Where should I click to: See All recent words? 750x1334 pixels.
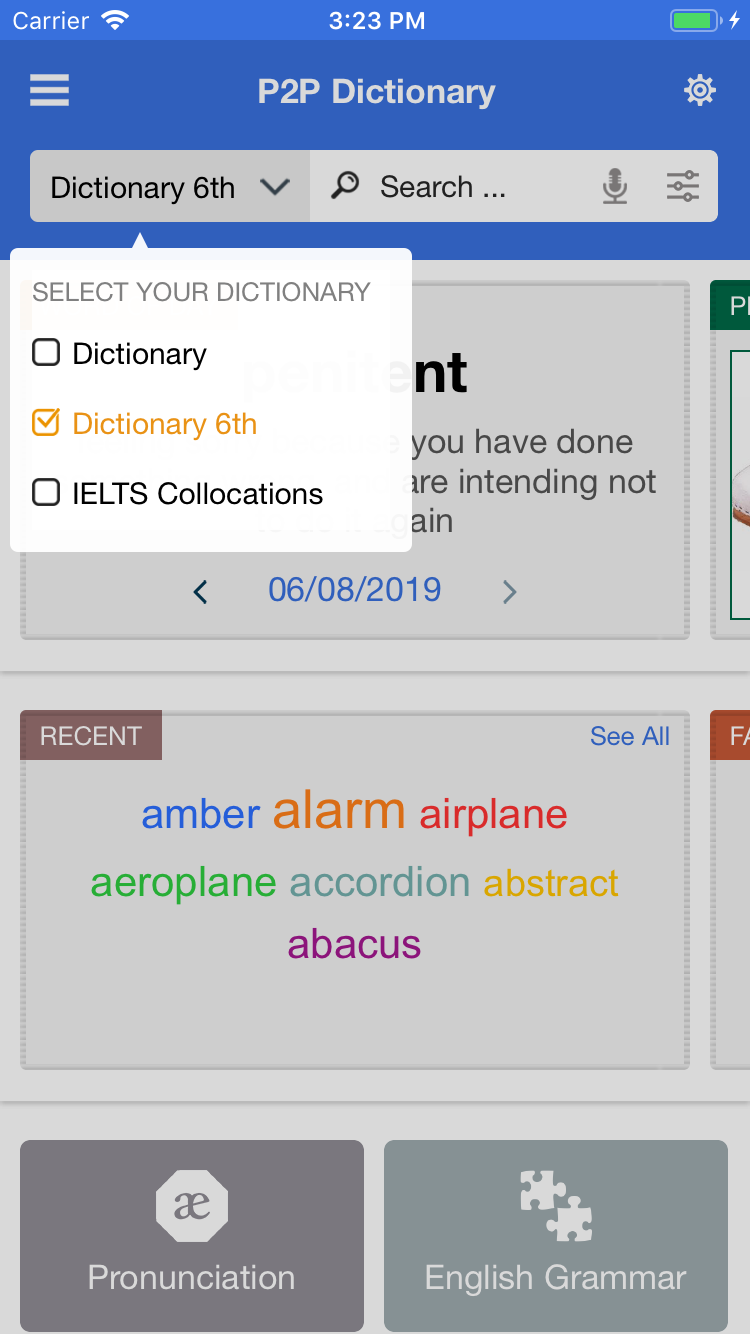pos(629,737)
